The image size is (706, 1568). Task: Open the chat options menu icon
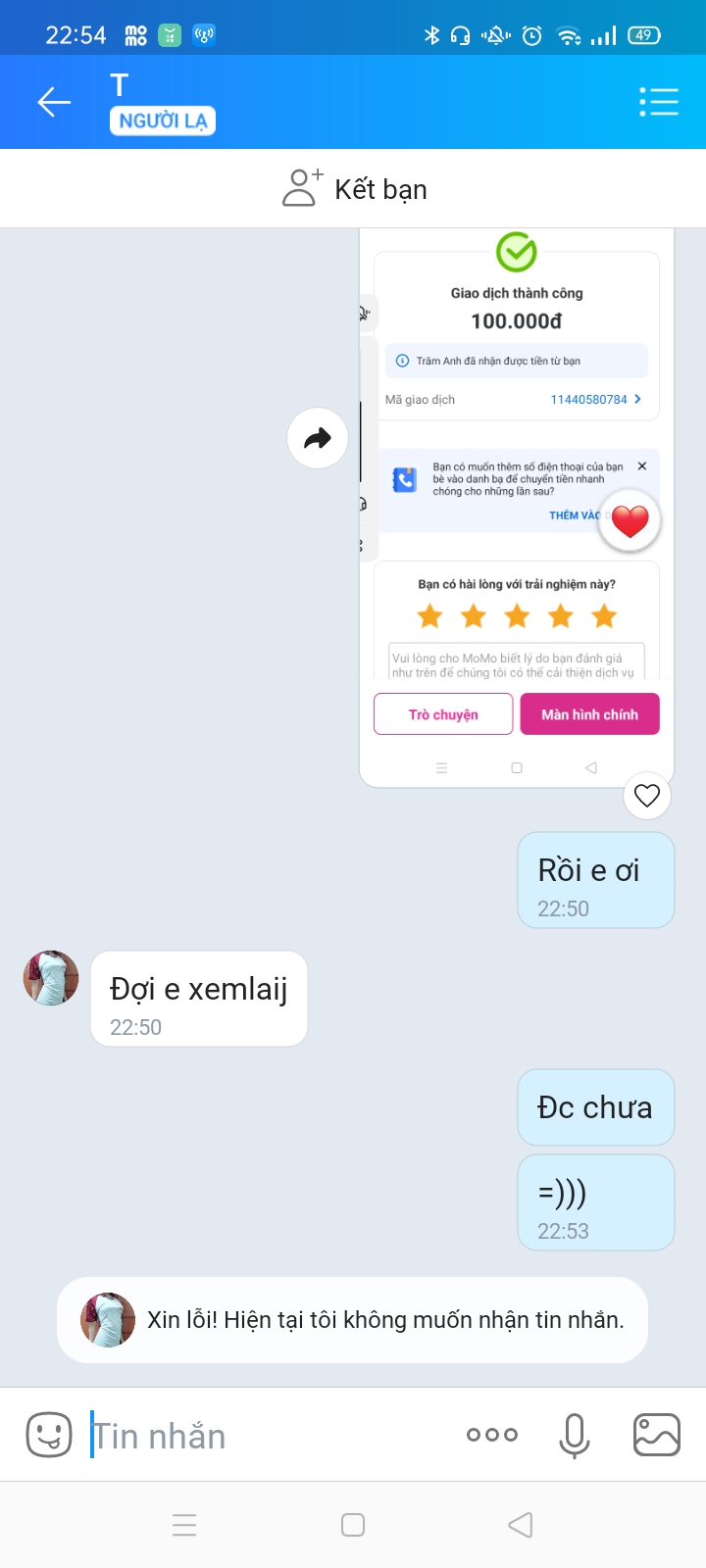pos(658,102)
